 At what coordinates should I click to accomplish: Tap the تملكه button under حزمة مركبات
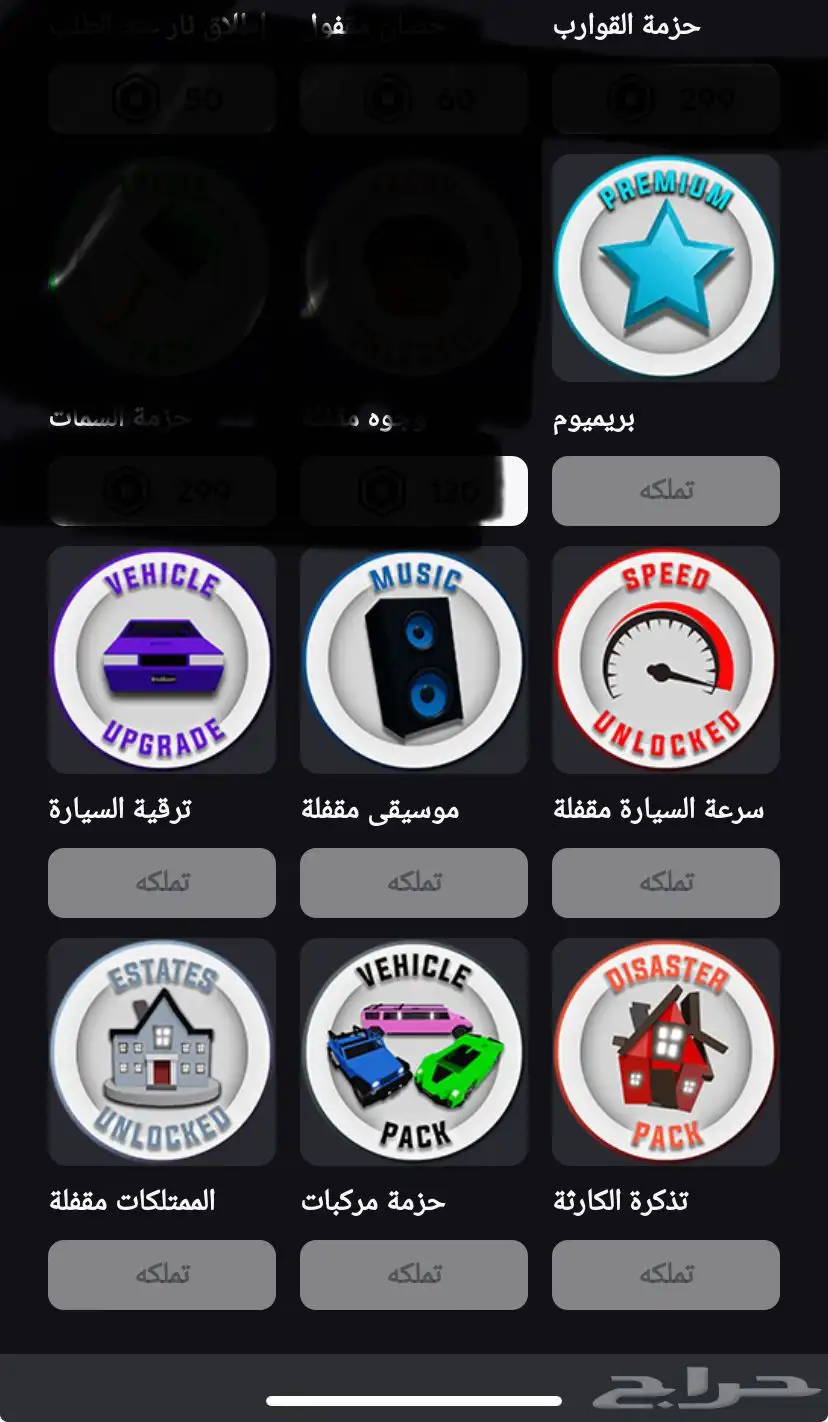click(414, 1275)
